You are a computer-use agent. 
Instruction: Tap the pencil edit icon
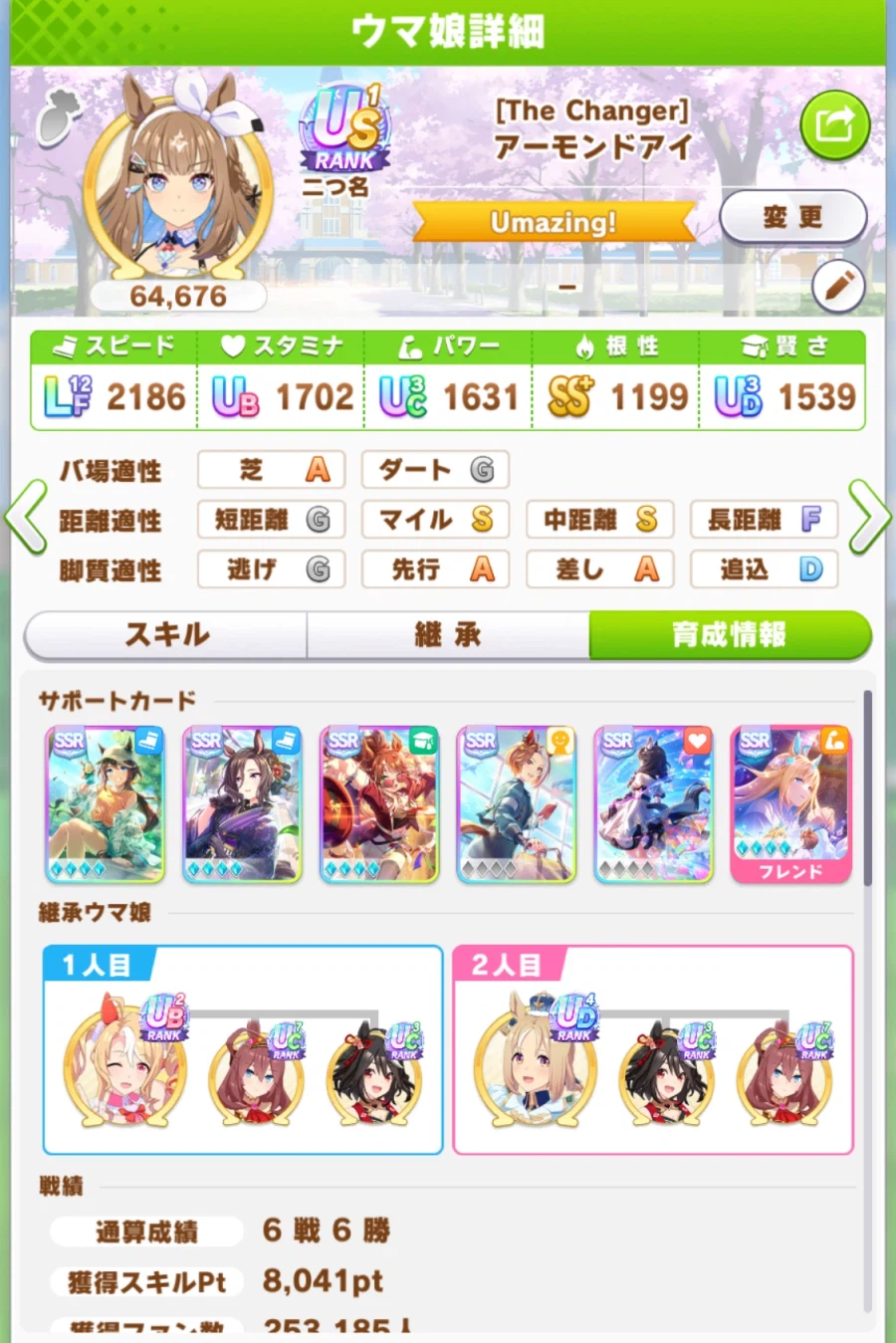coord(837,288)
